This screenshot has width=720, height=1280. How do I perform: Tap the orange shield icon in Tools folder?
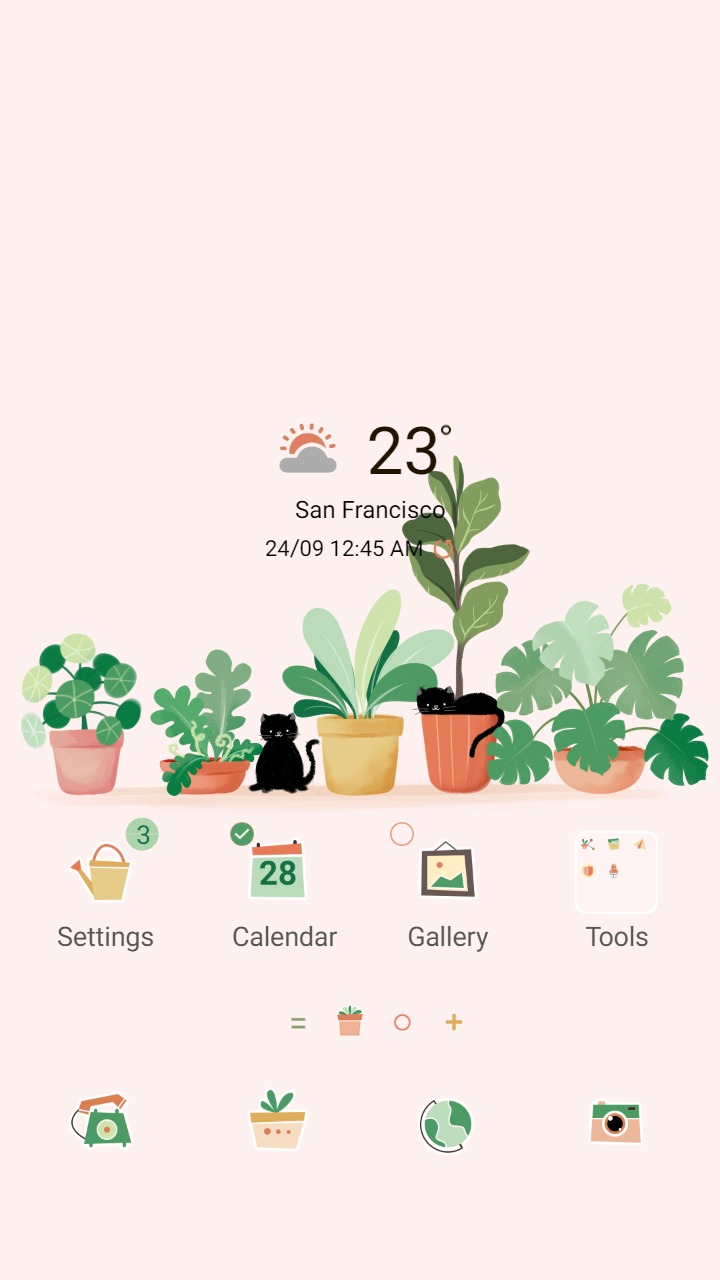click(588, 869)
